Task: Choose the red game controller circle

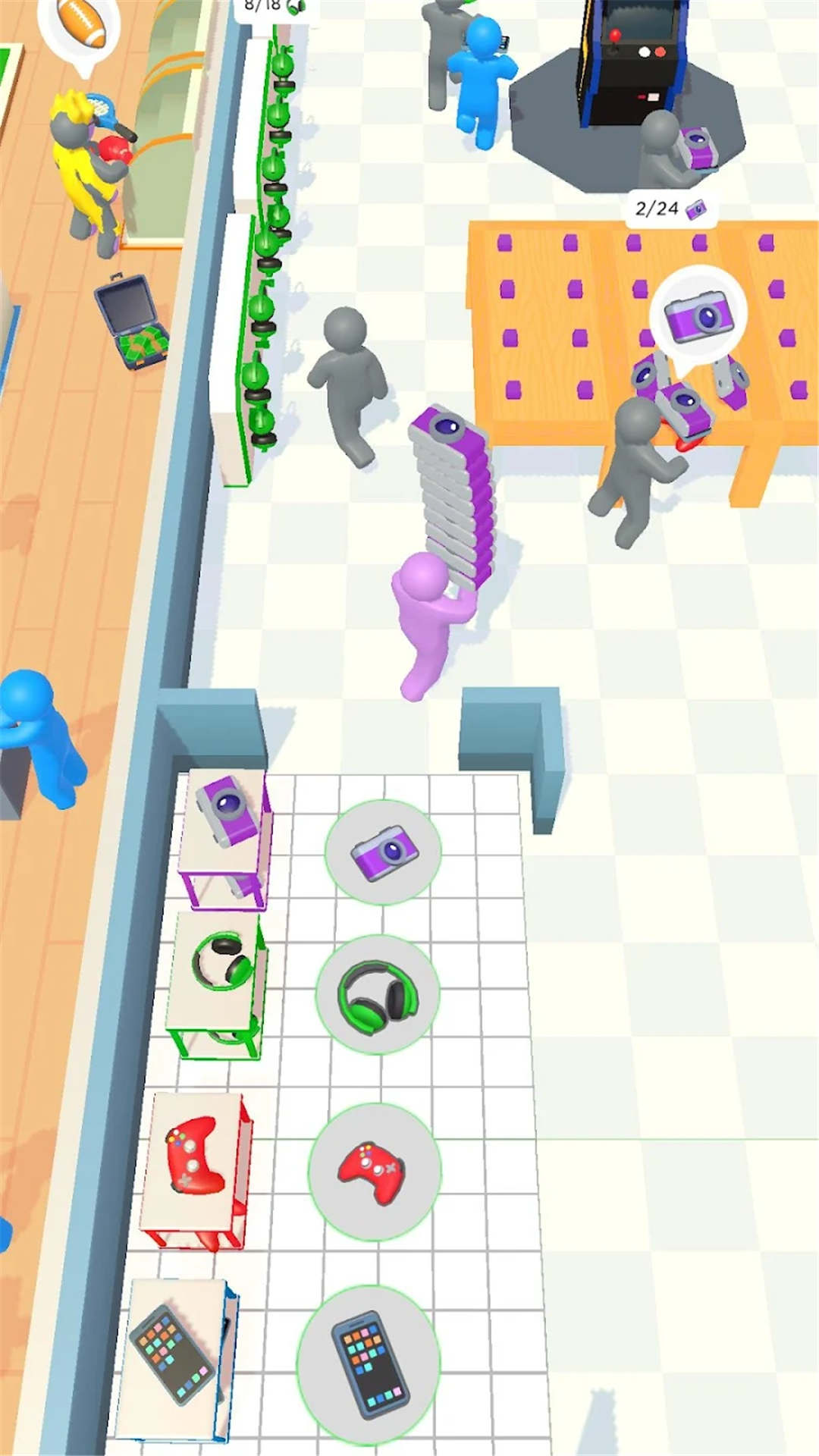Action: tap(375, 1172)
